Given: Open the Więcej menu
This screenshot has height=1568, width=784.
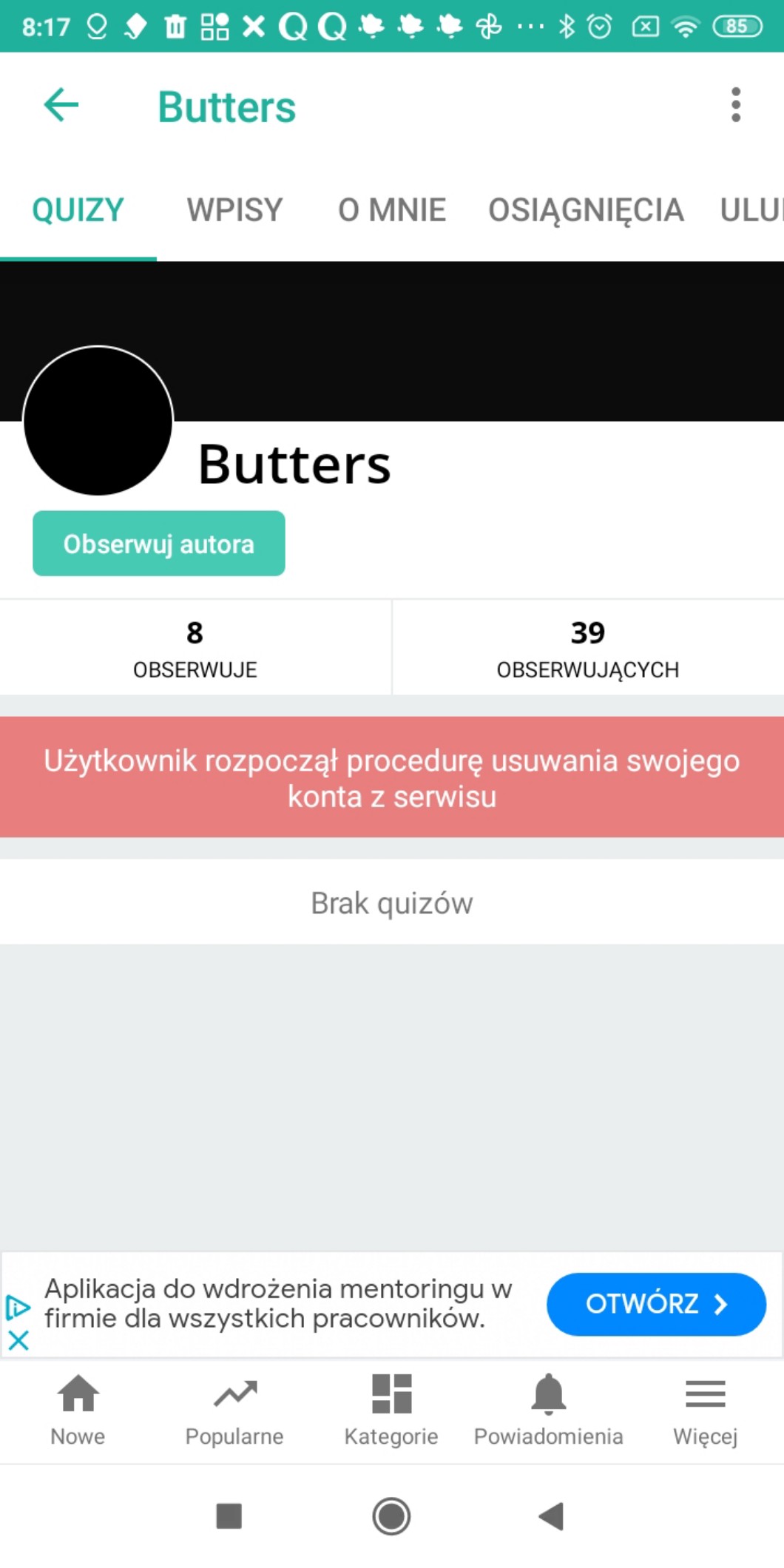Looking at the screenshot, I should pyautogui.click(x=705, y=1410).
